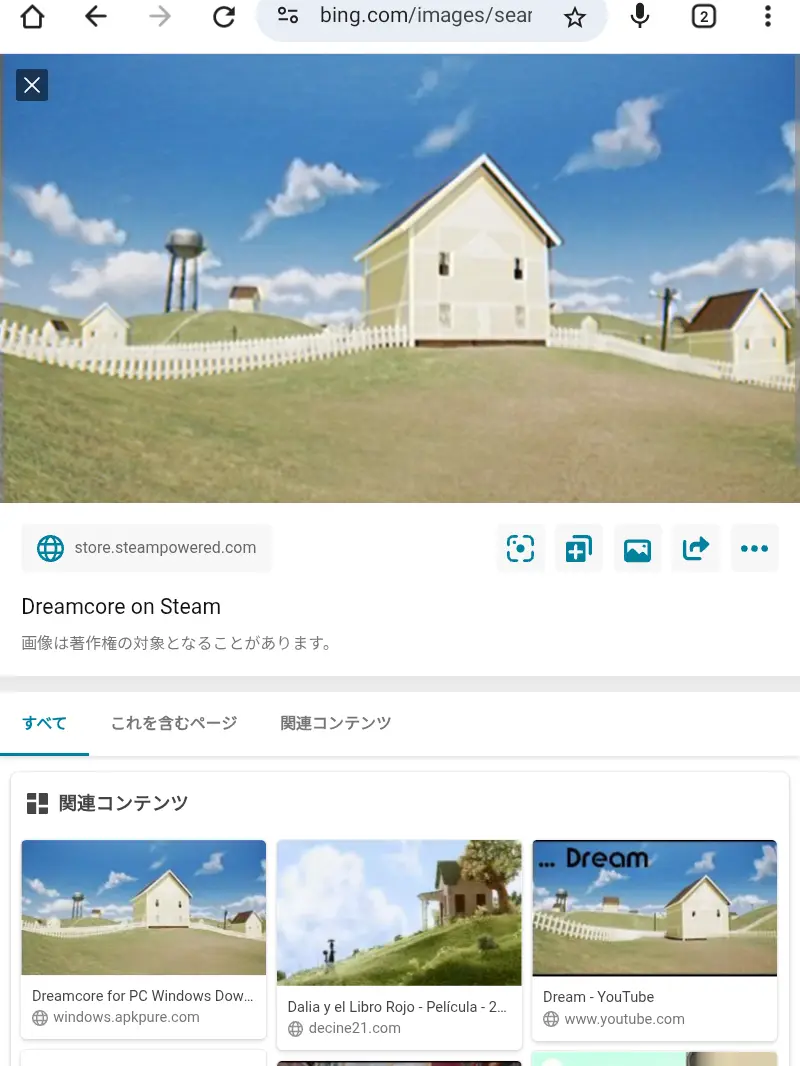Open the Dream - YouTube thumbnail
The height and width of the screenshot is (1066, 800).
point(654,908)
